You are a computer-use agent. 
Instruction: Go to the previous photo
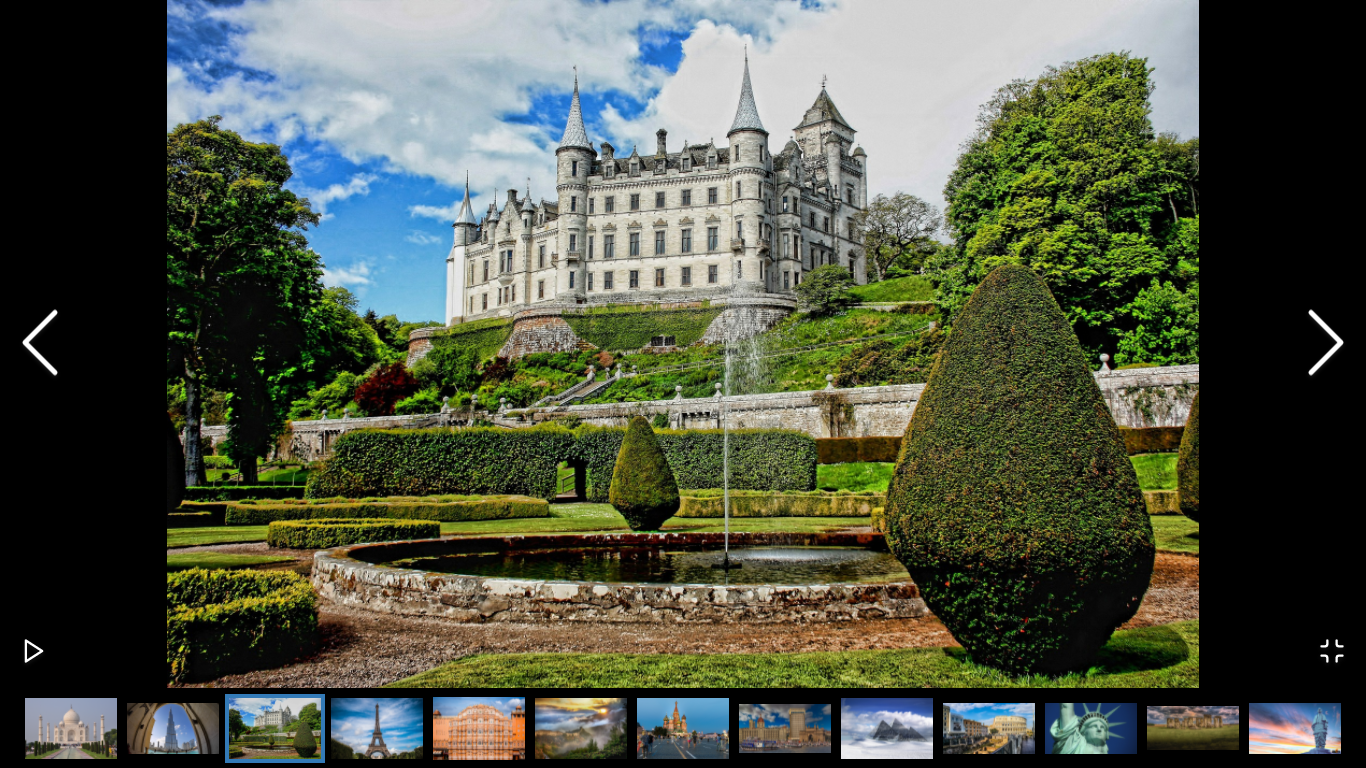[x=40, y=343]
